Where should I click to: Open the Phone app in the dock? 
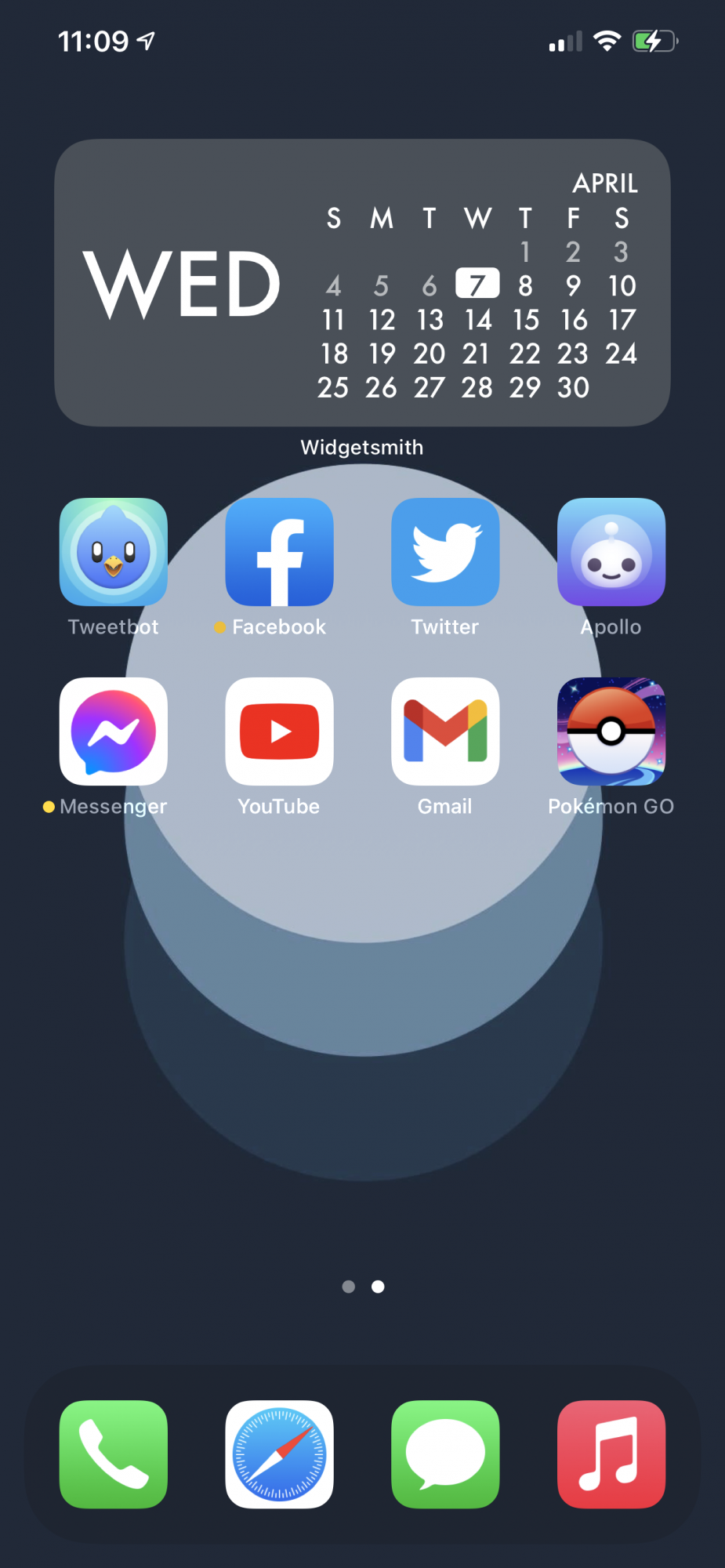click(x=114, y=1454)
